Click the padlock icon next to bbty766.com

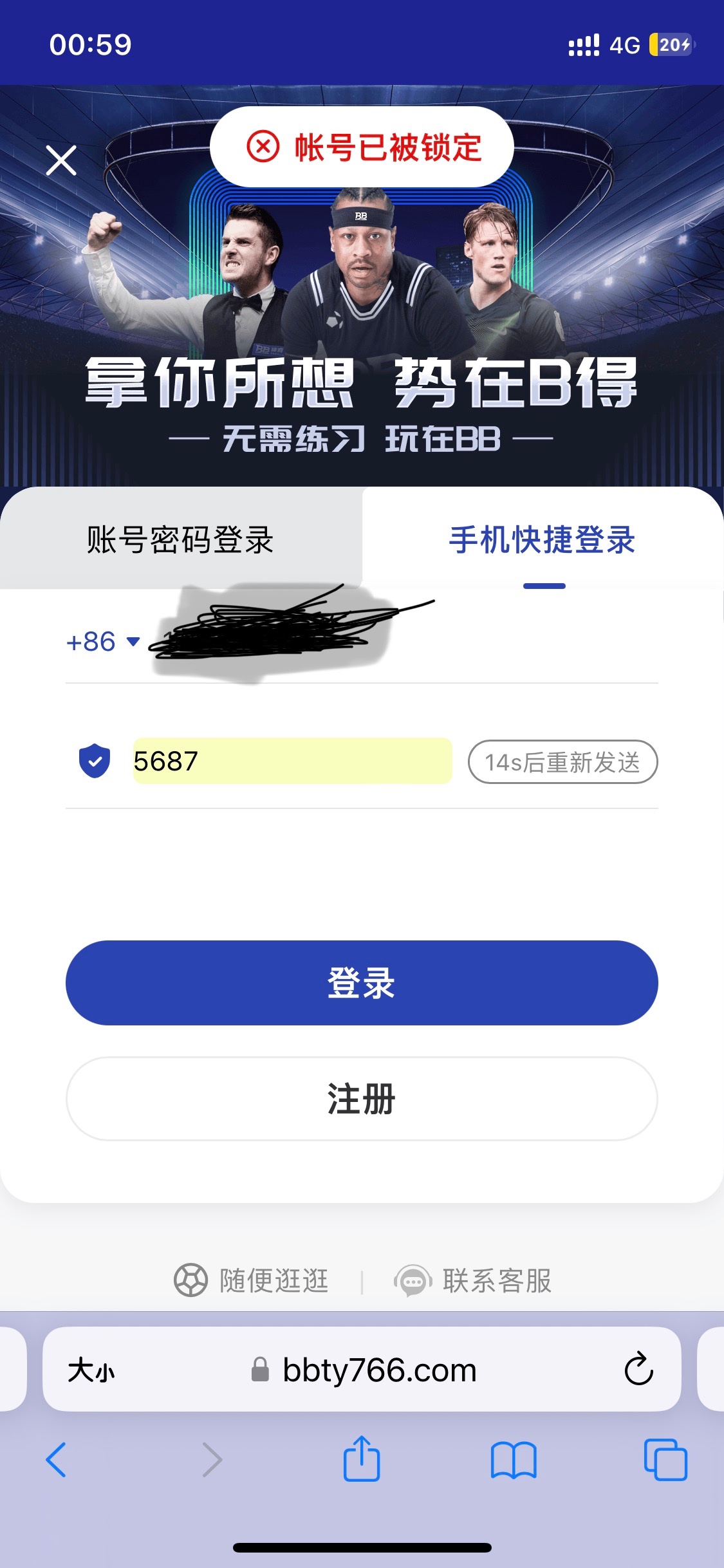point(259,1369)
